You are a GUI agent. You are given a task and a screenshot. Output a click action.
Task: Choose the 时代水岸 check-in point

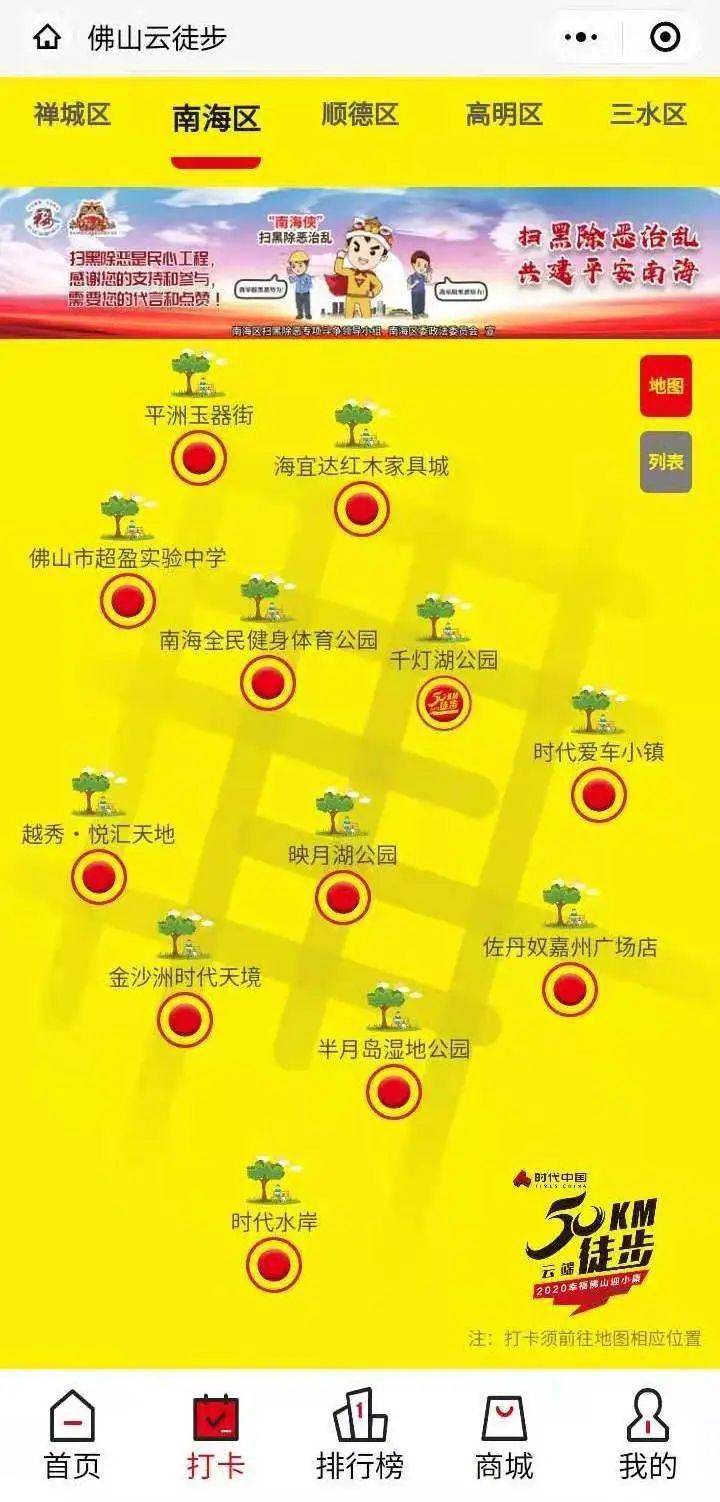(x=274, y=1265)
